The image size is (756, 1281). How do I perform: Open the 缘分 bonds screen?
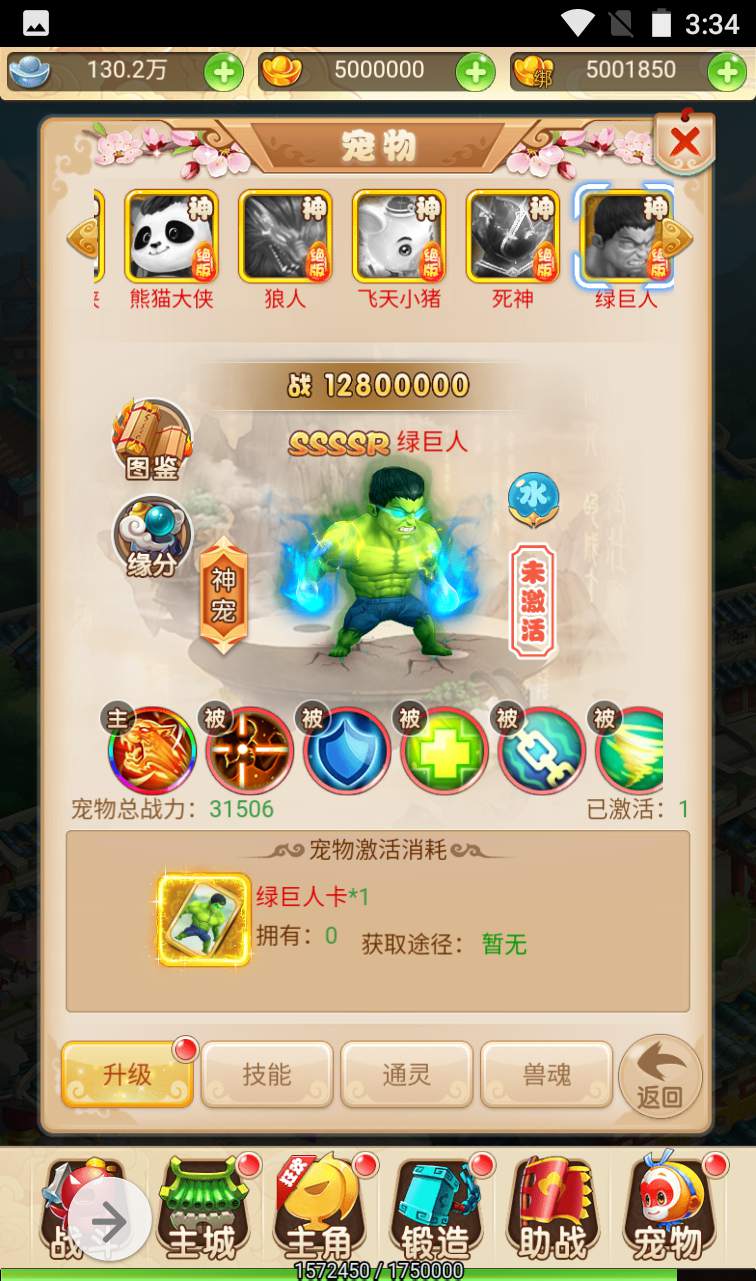pos(152,537)
